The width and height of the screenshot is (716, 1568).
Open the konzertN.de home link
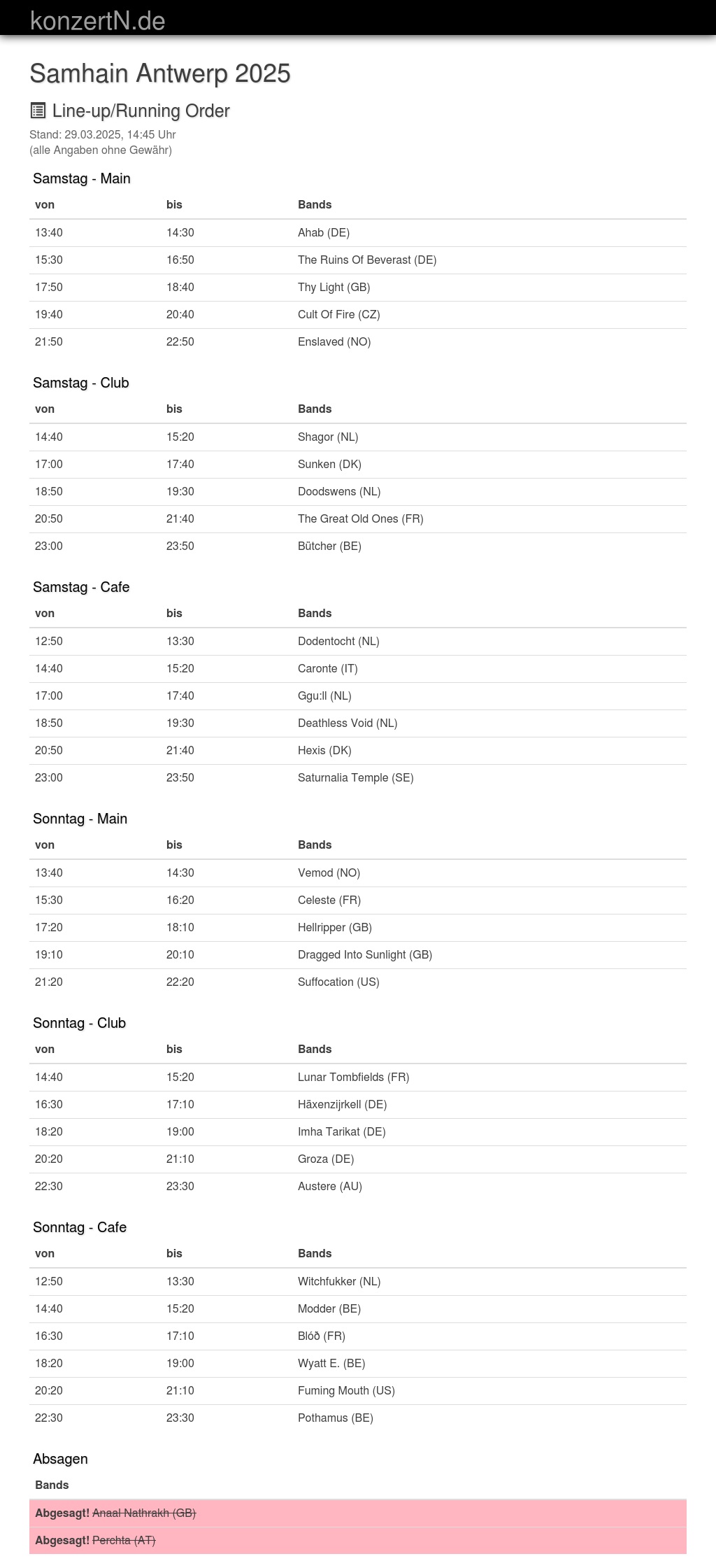tap(98, 21)
